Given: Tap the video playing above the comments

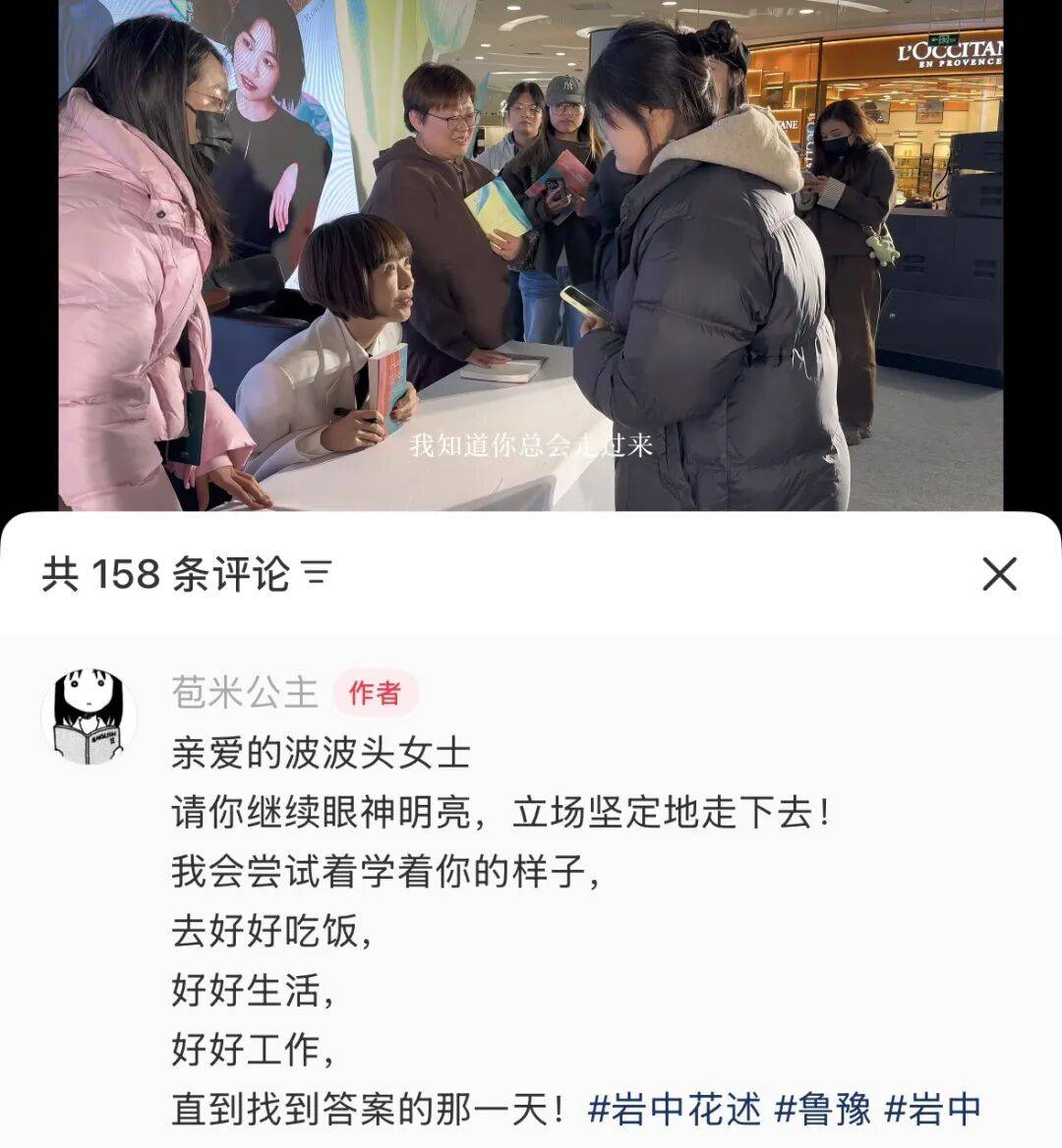Looking at the screenshot, I should [x=531, y=256].
